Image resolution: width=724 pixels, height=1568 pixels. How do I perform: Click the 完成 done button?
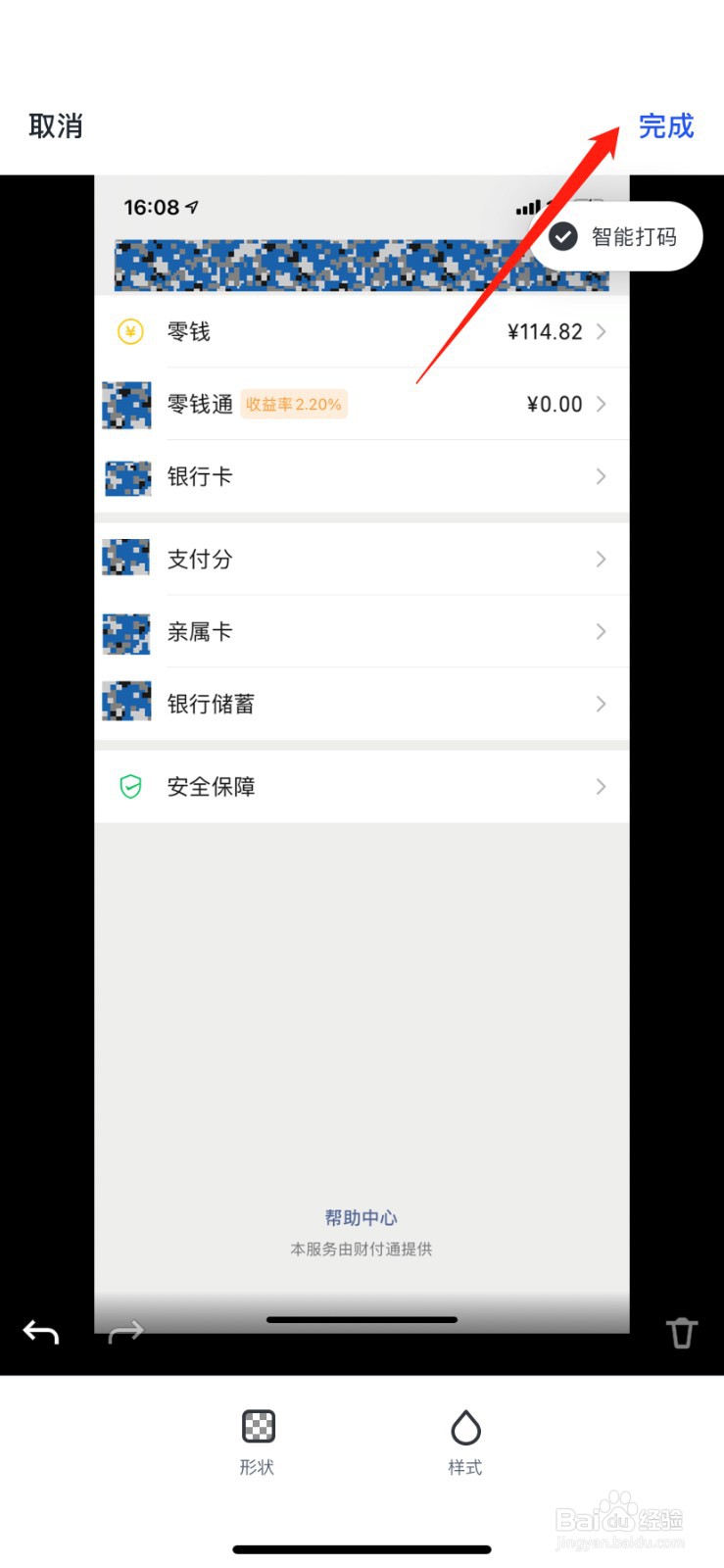coord(665,127)
